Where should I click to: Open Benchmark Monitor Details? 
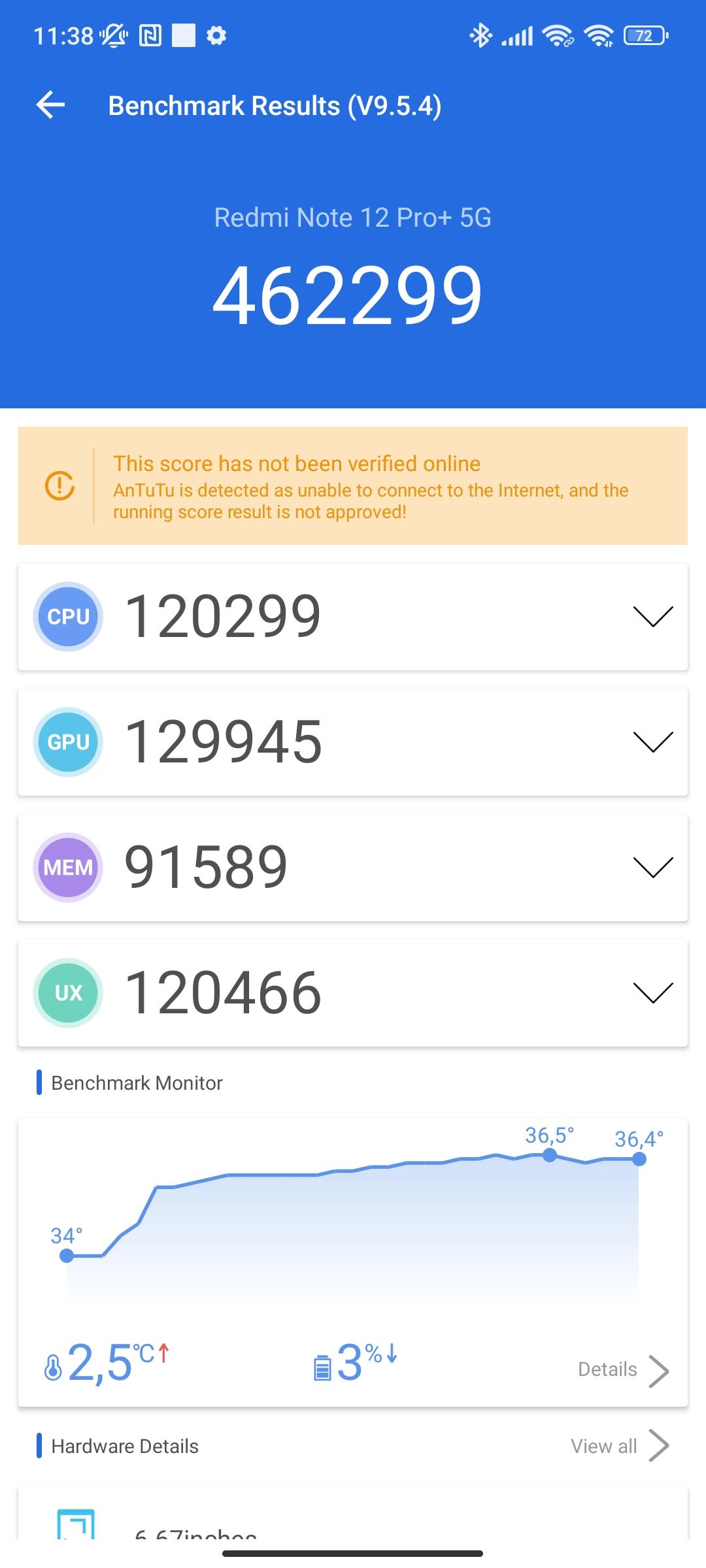(623, 1370)
